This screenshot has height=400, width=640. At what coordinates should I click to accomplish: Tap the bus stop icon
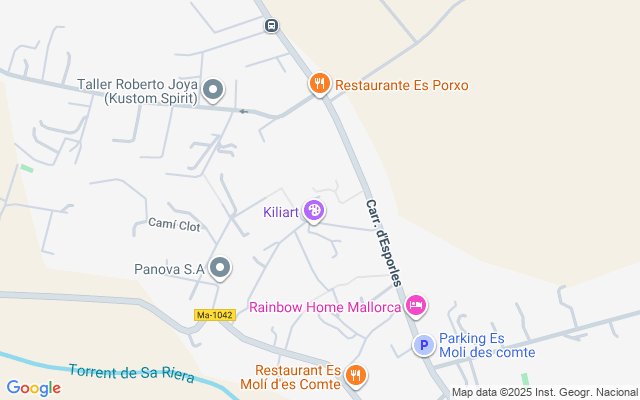tap(271, 26)
